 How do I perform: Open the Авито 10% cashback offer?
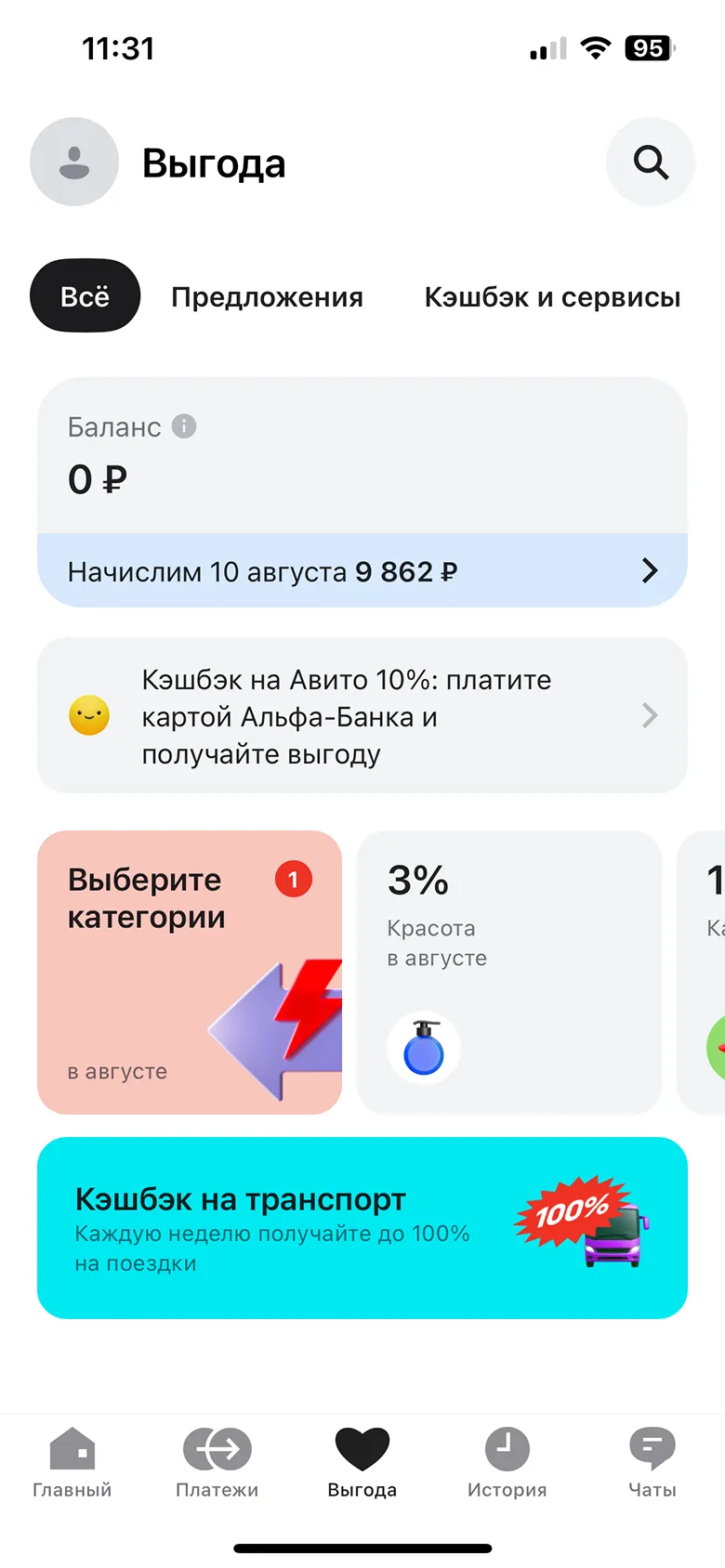tap(362, 715)
